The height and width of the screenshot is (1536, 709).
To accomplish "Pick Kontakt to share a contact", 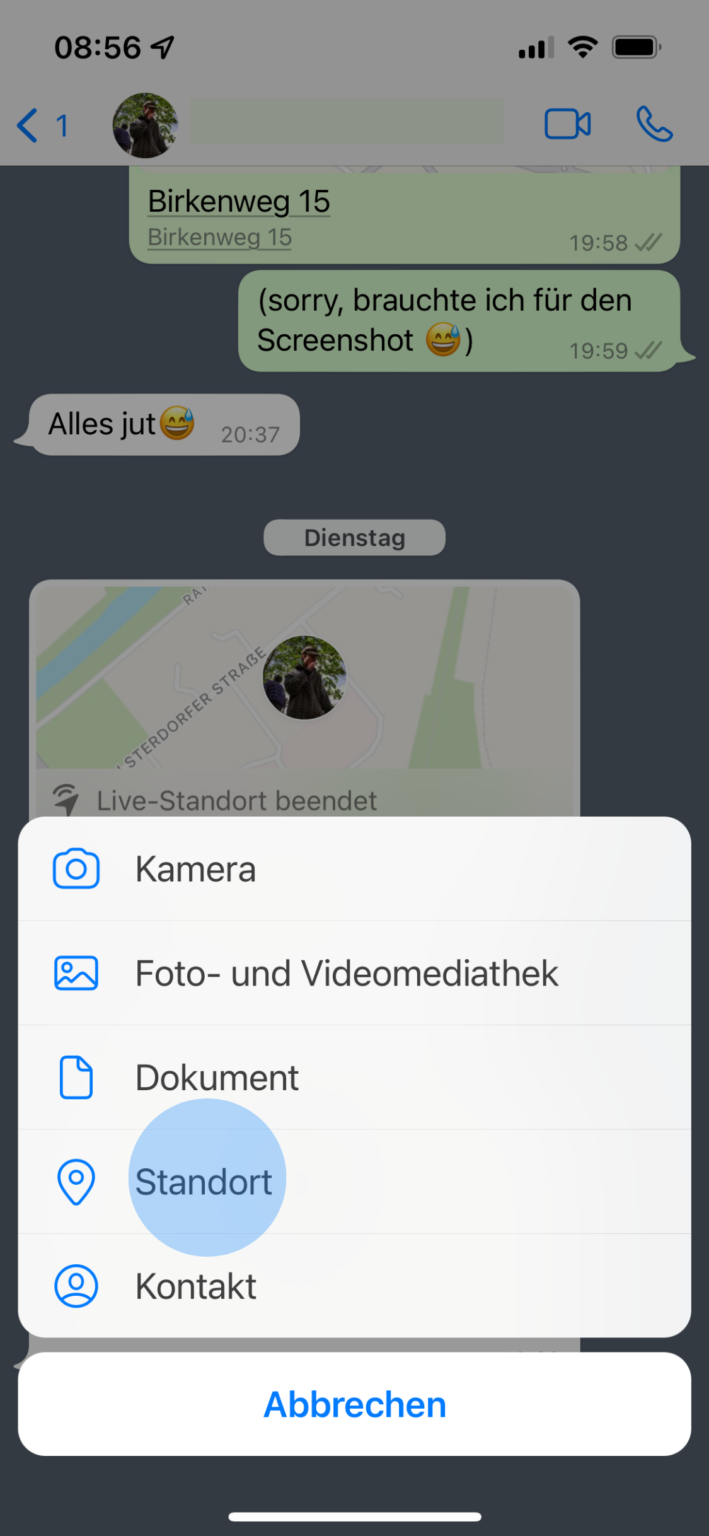I will [x=196, y=1286].
